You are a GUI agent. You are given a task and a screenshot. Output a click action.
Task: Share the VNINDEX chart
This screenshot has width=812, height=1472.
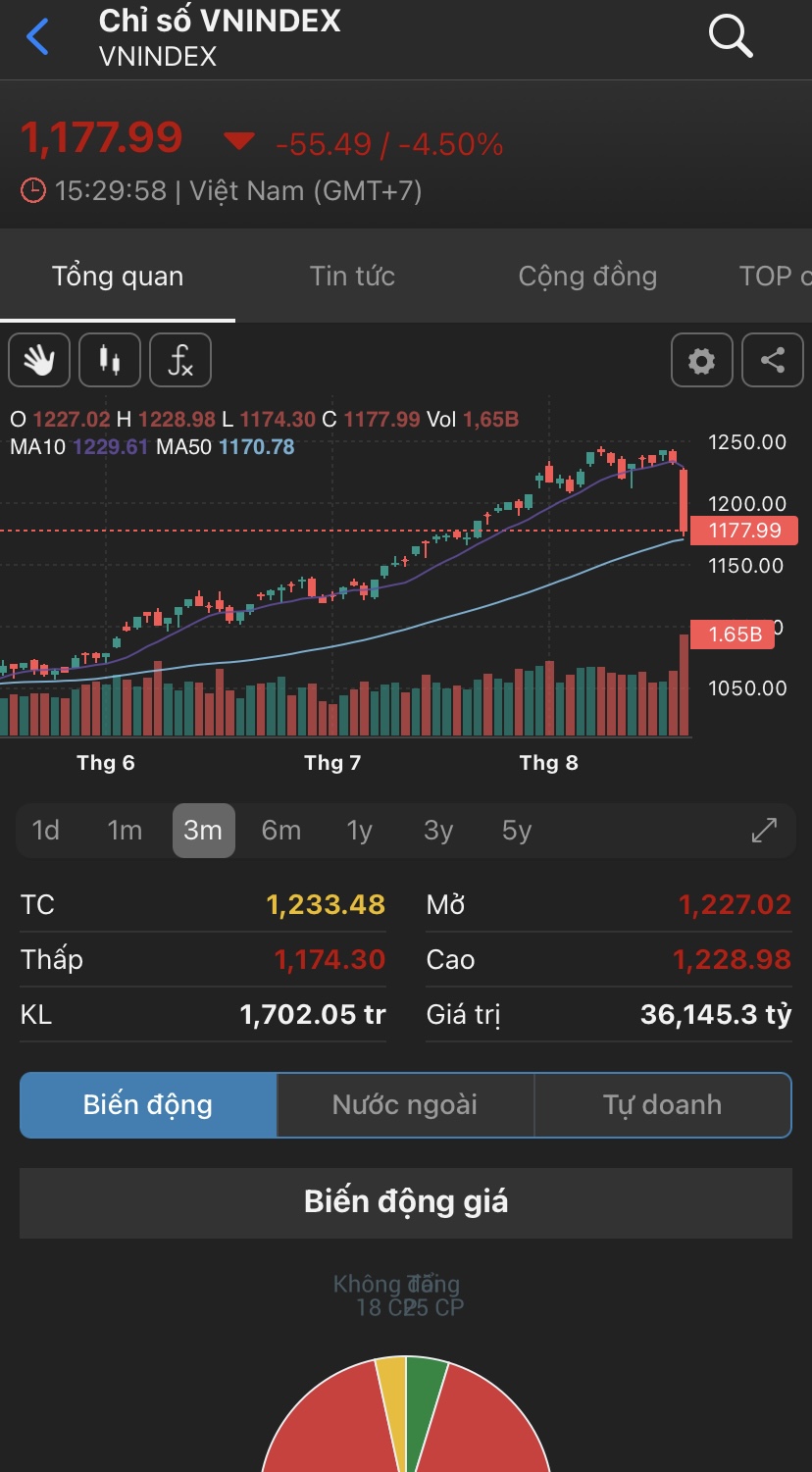coord(773,360)
